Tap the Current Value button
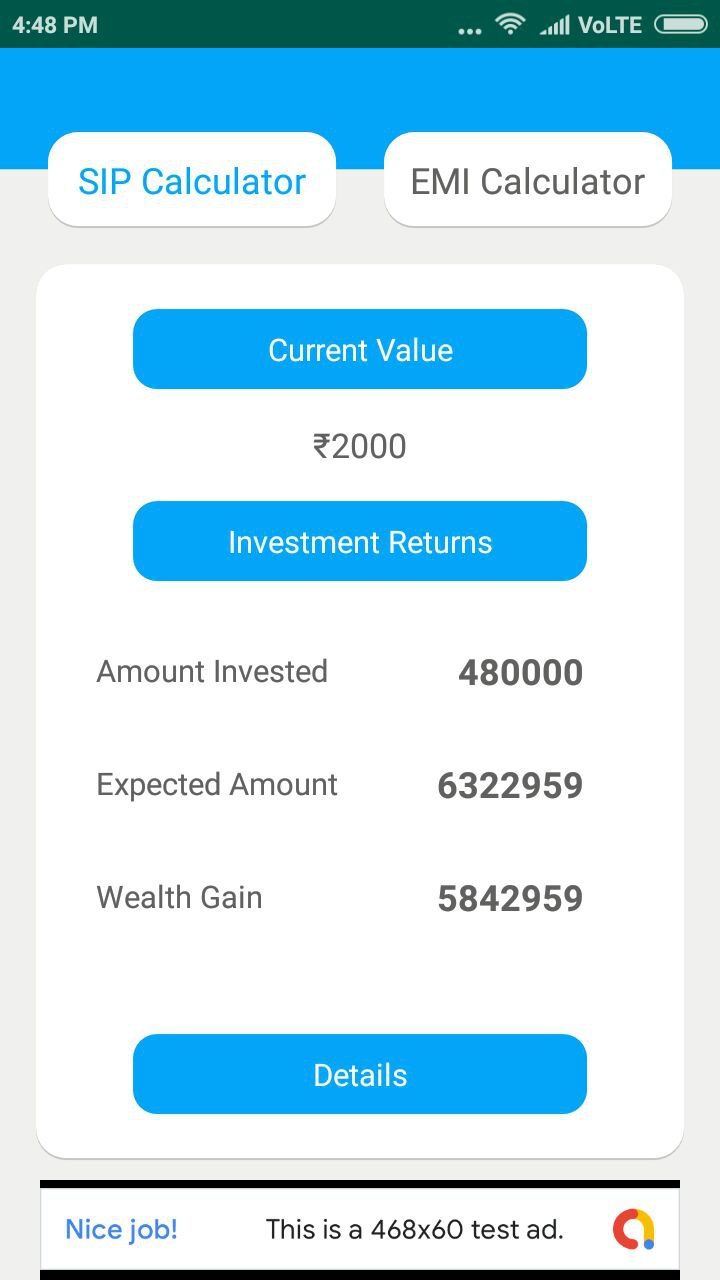Viewport: 720px width, 1280px height. point(360,349)
